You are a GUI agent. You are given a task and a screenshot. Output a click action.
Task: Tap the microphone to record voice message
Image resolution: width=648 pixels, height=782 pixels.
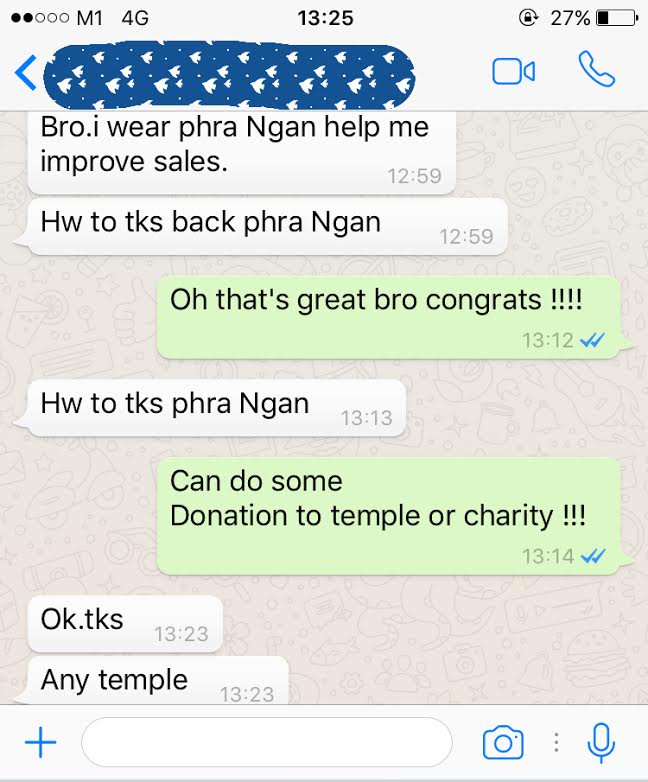pos(600,742)
